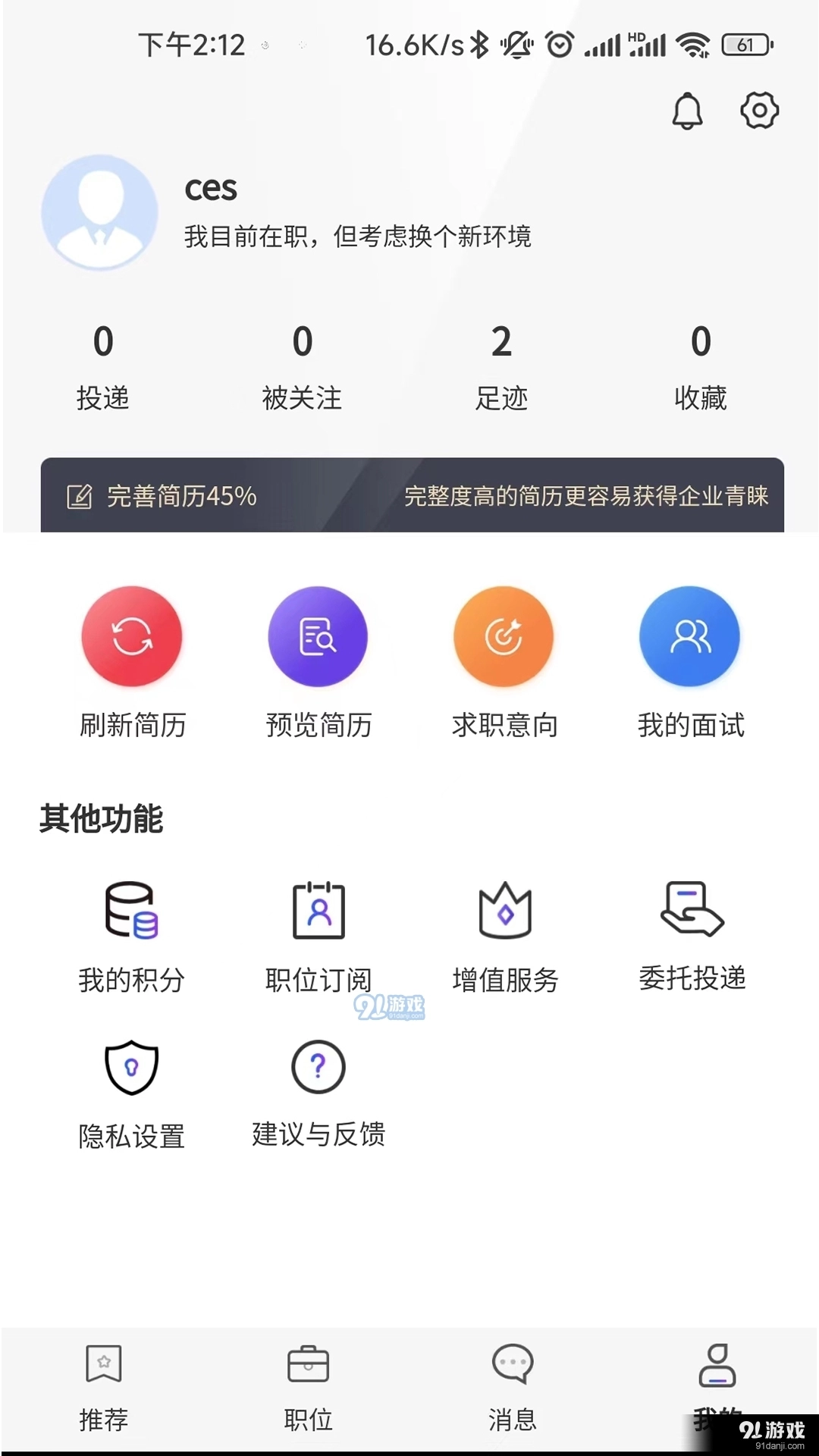Tap the profile avatar for ces

[x=99, y=213]
